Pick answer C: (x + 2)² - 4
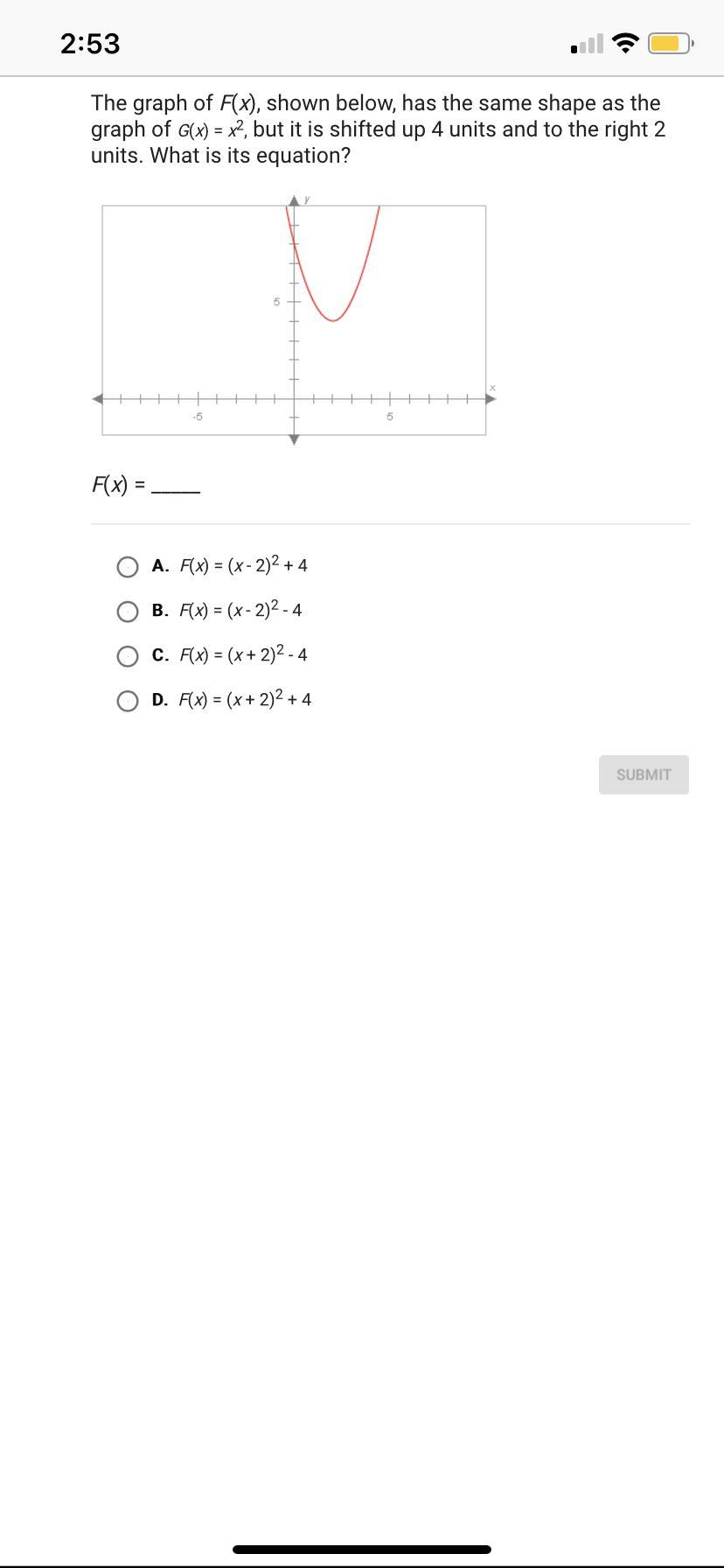The height and width of the screenshot is (1568, 724). [128, 656]
